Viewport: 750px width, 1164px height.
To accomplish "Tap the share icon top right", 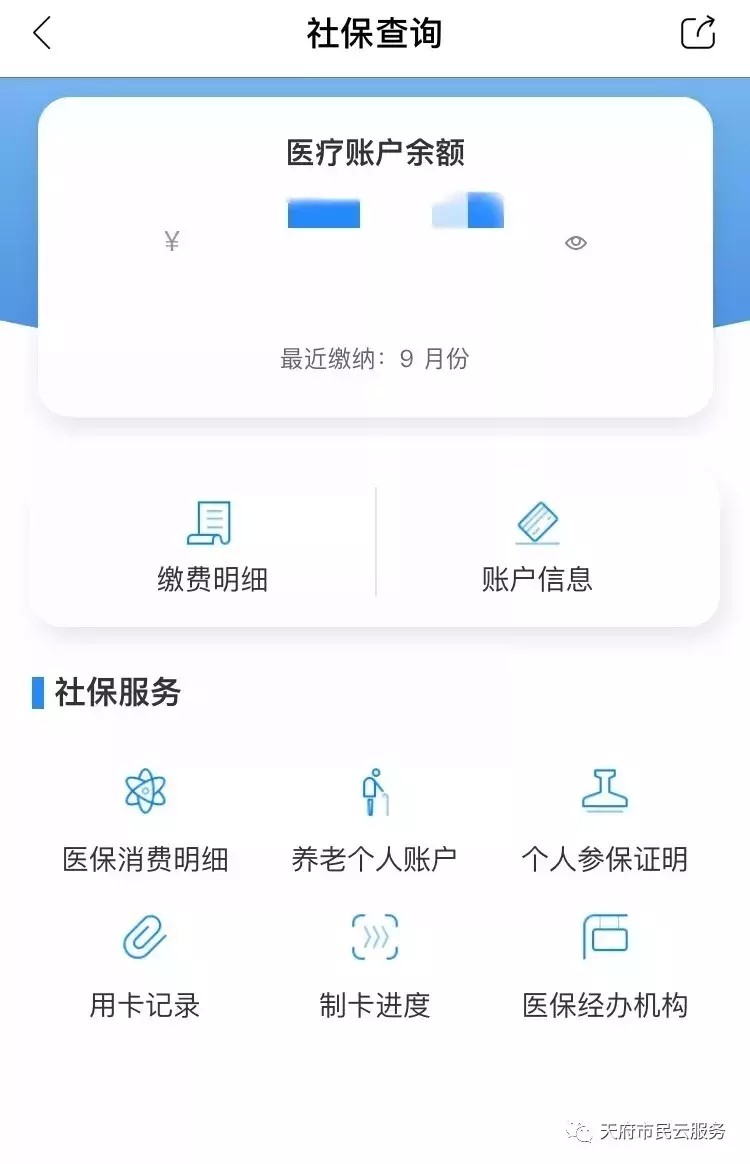I will point(698,33).
